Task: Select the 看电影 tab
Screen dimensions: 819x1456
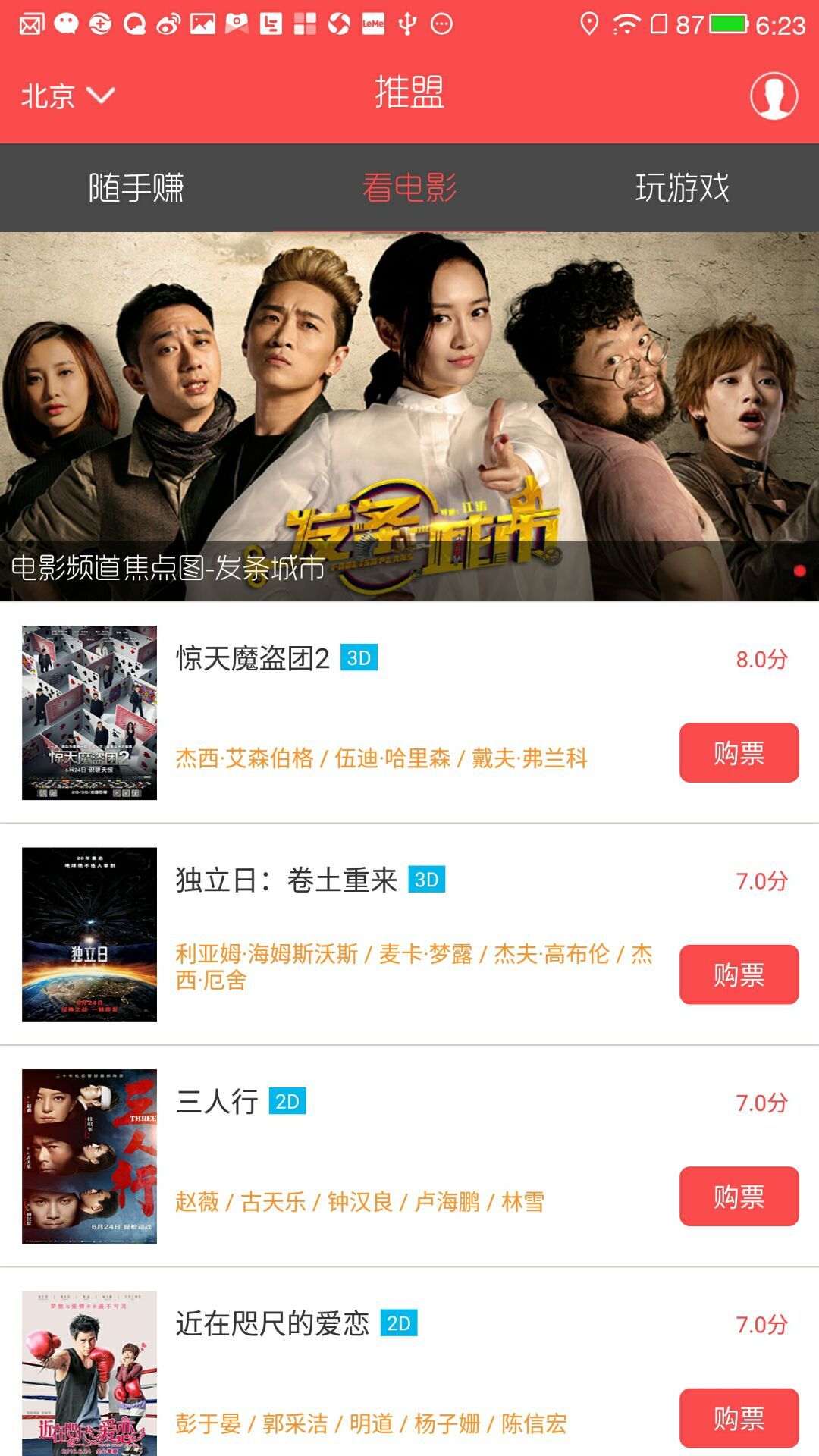Action: [409, 188]
